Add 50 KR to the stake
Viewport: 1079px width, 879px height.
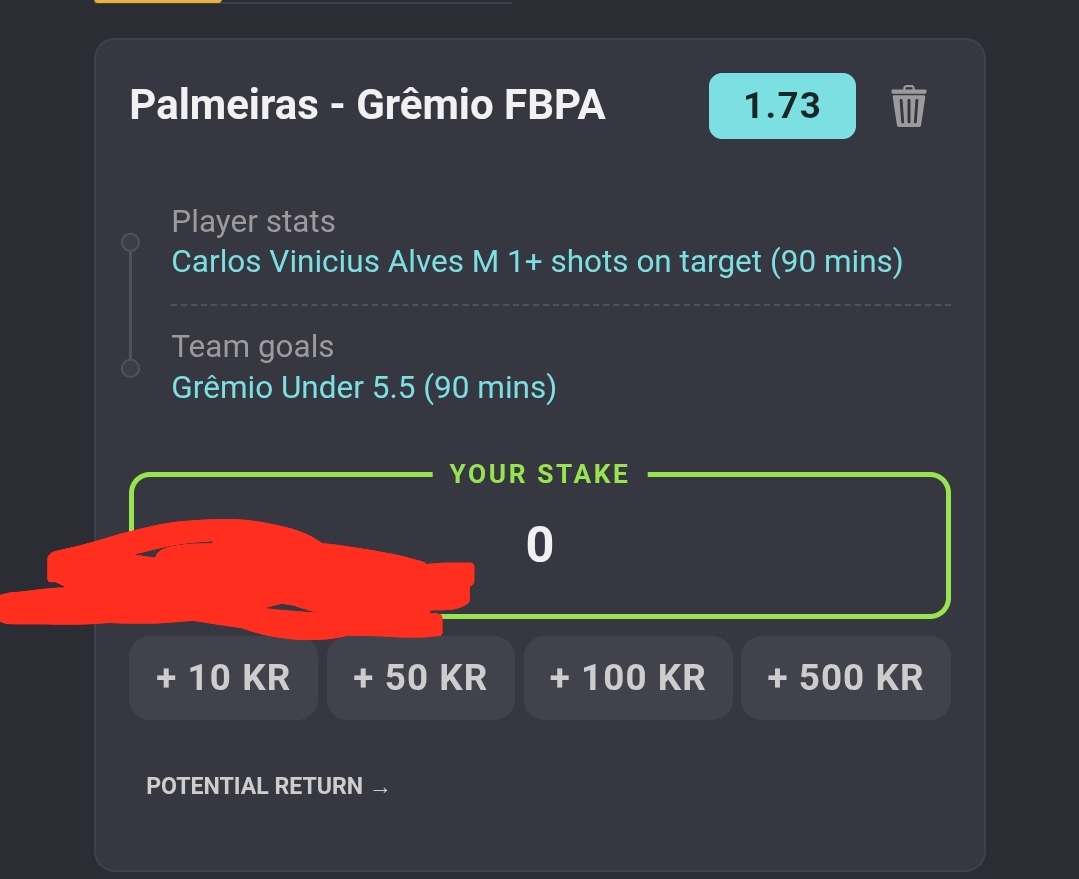(420, 678)
